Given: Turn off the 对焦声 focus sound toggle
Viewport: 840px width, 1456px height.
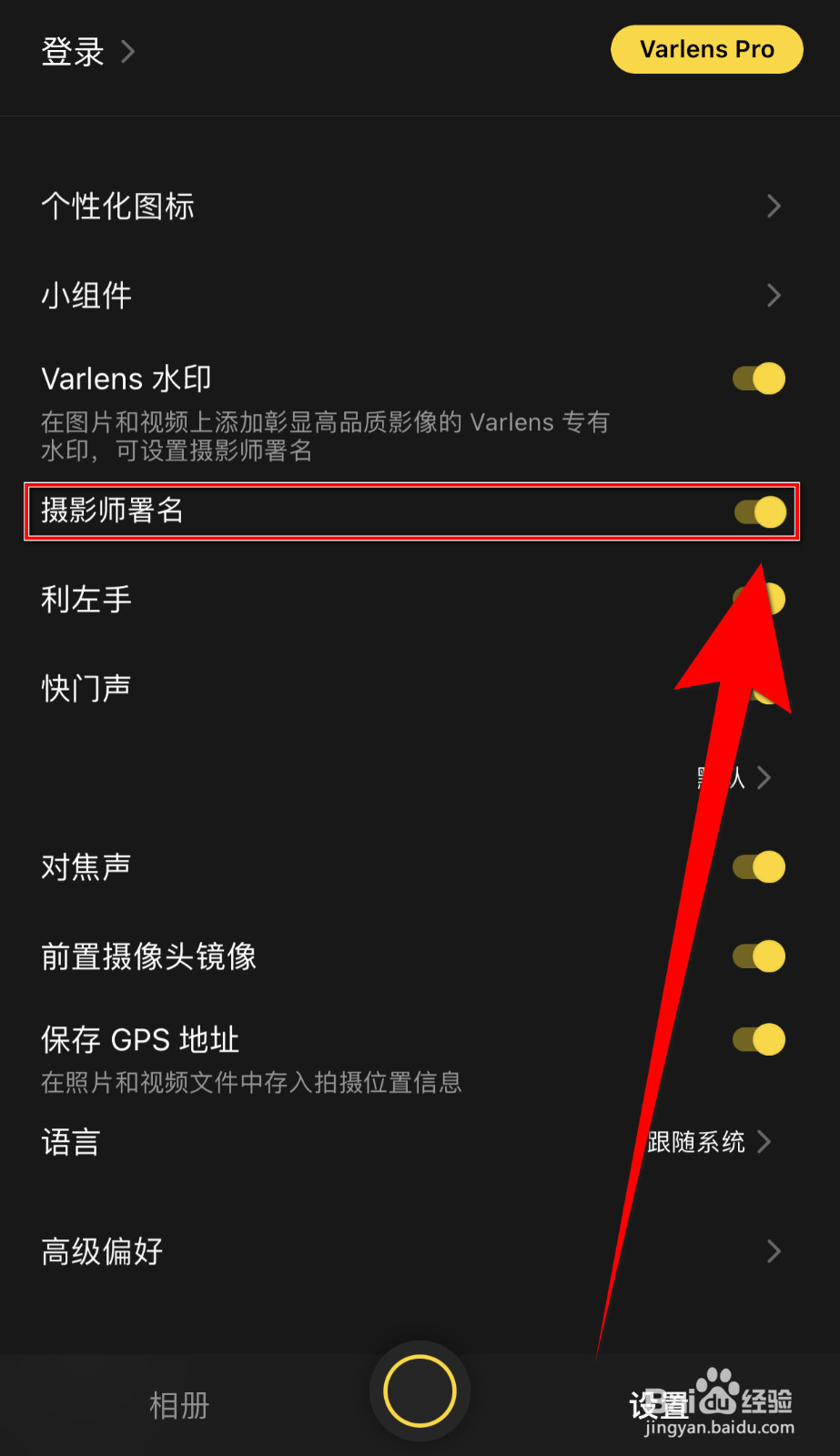Looking at the screenshot, I should (757, 866).
